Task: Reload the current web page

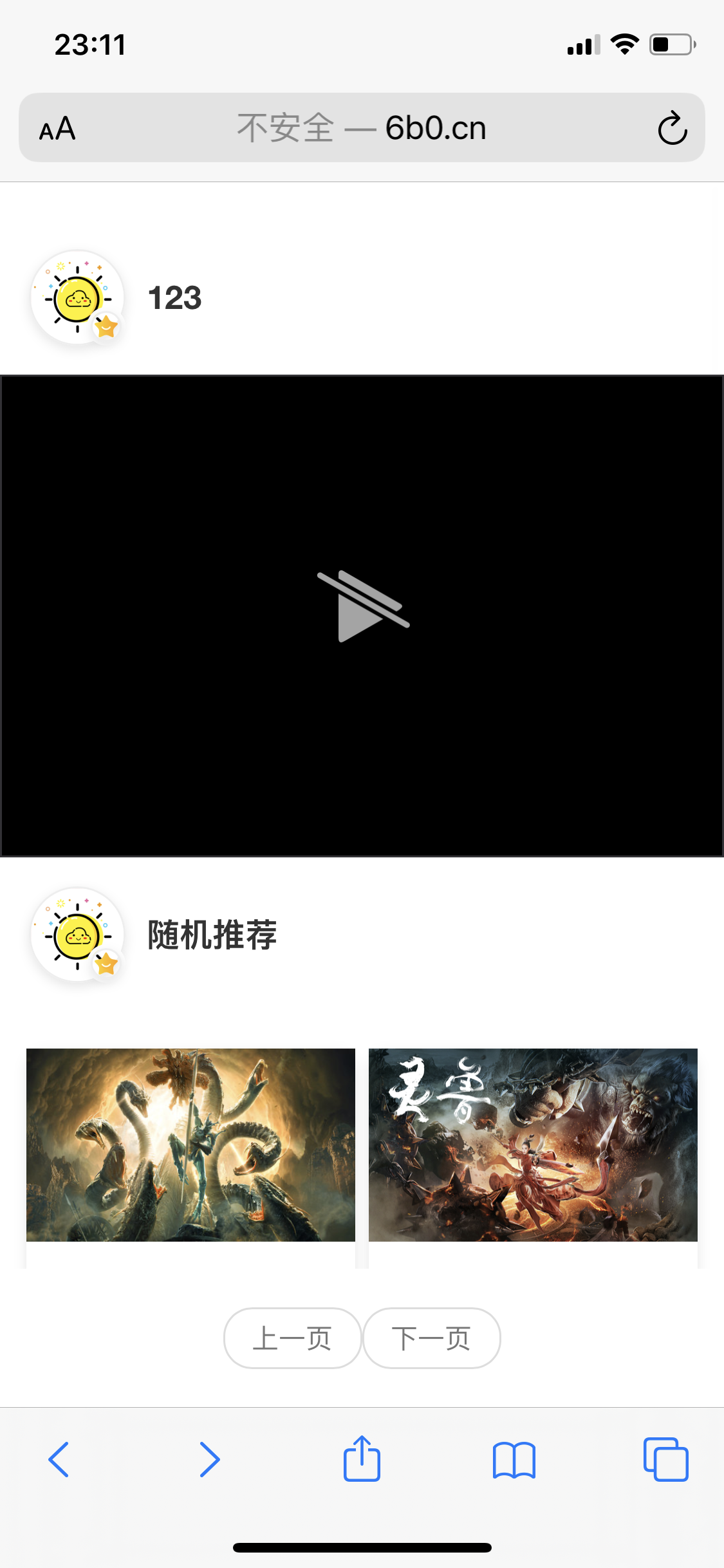Action: [672, 129]
